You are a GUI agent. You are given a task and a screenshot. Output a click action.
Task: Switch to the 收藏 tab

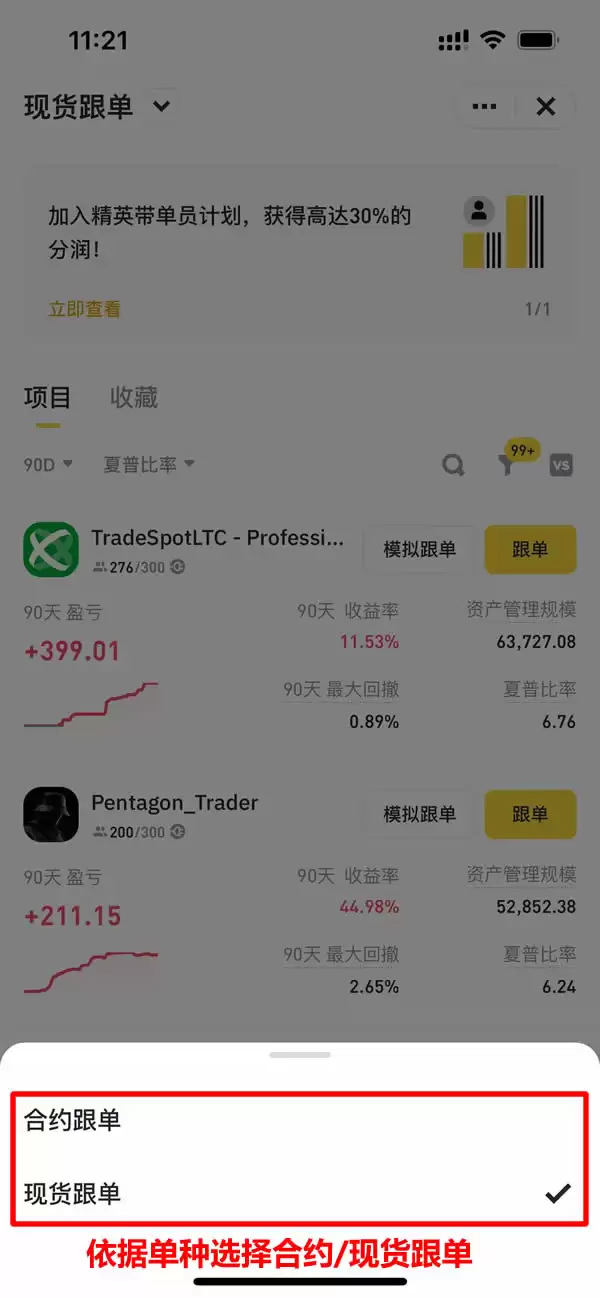point(134,397)
